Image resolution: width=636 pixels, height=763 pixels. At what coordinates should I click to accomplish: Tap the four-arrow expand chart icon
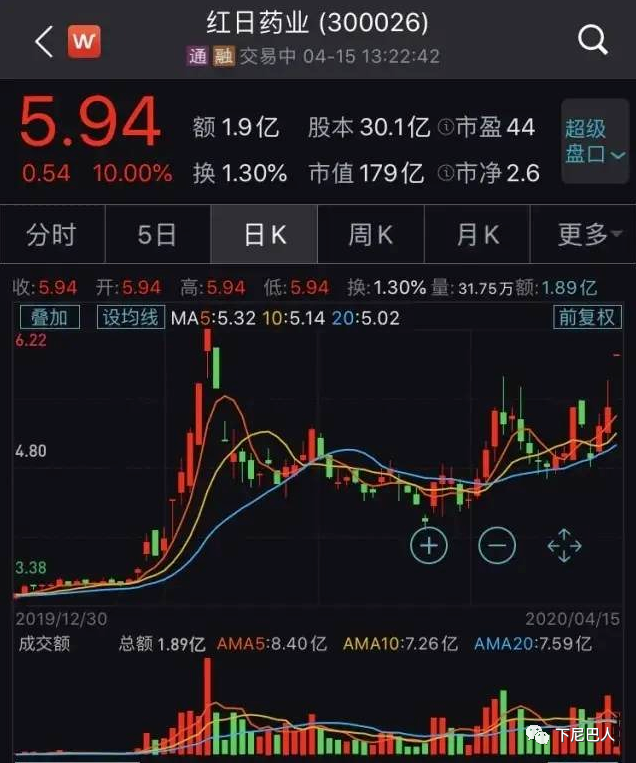point(564,545)
